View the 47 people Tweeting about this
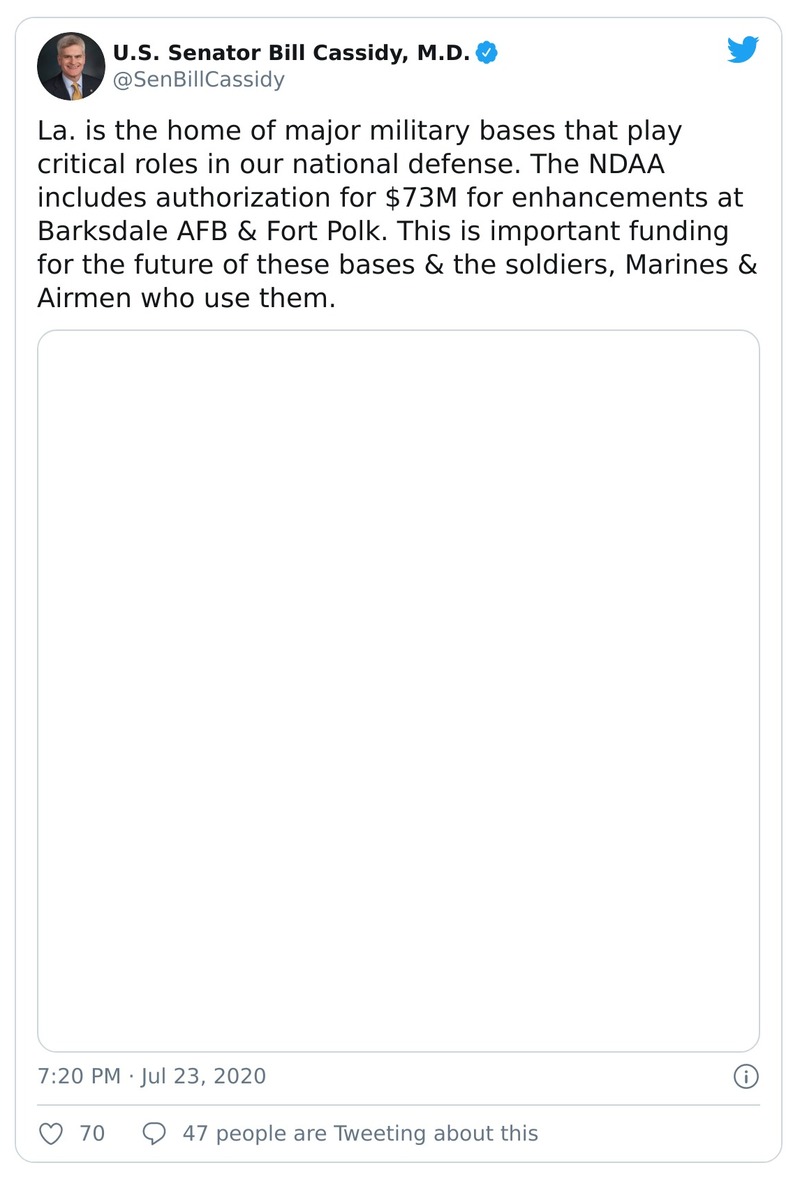 tap(341, 1133)
